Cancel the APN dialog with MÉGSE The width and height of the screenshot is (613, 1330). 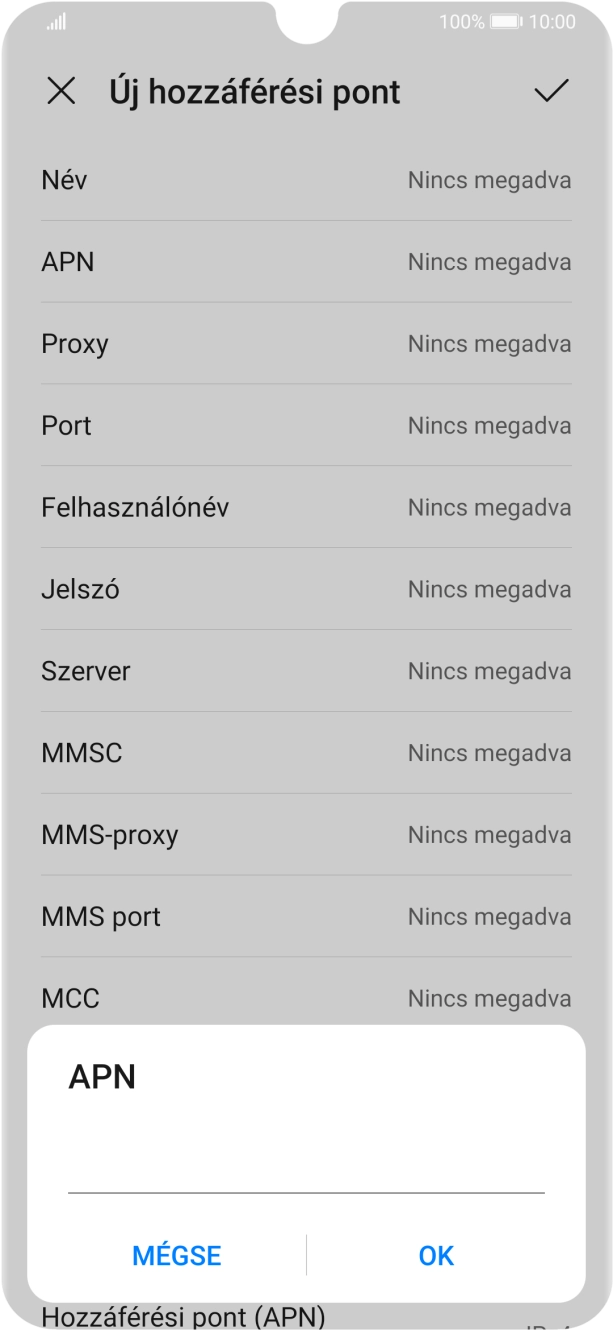tap(177, 1255)
